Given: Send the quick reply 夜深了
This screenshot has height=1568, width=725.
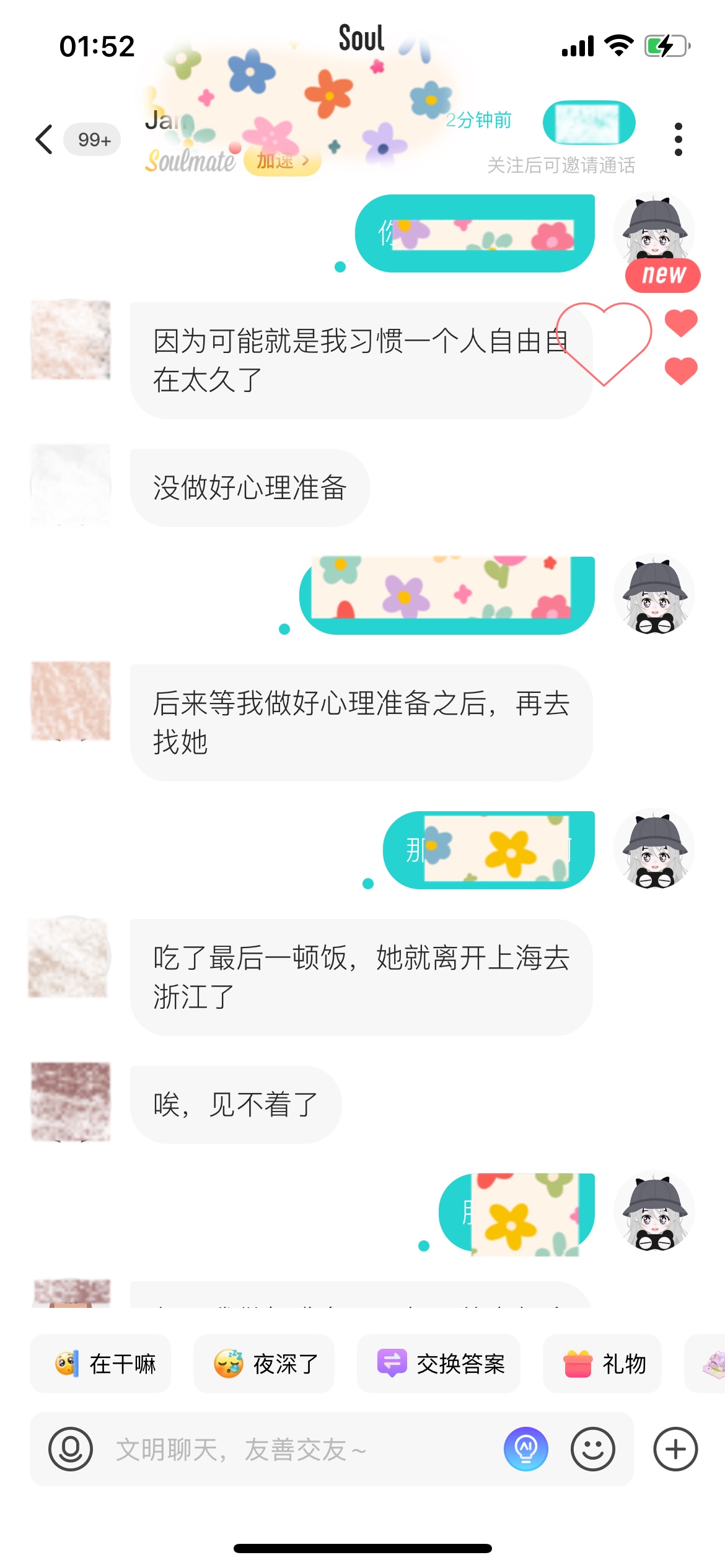Looking at the screenshot, I should [x=264, y=1364].
